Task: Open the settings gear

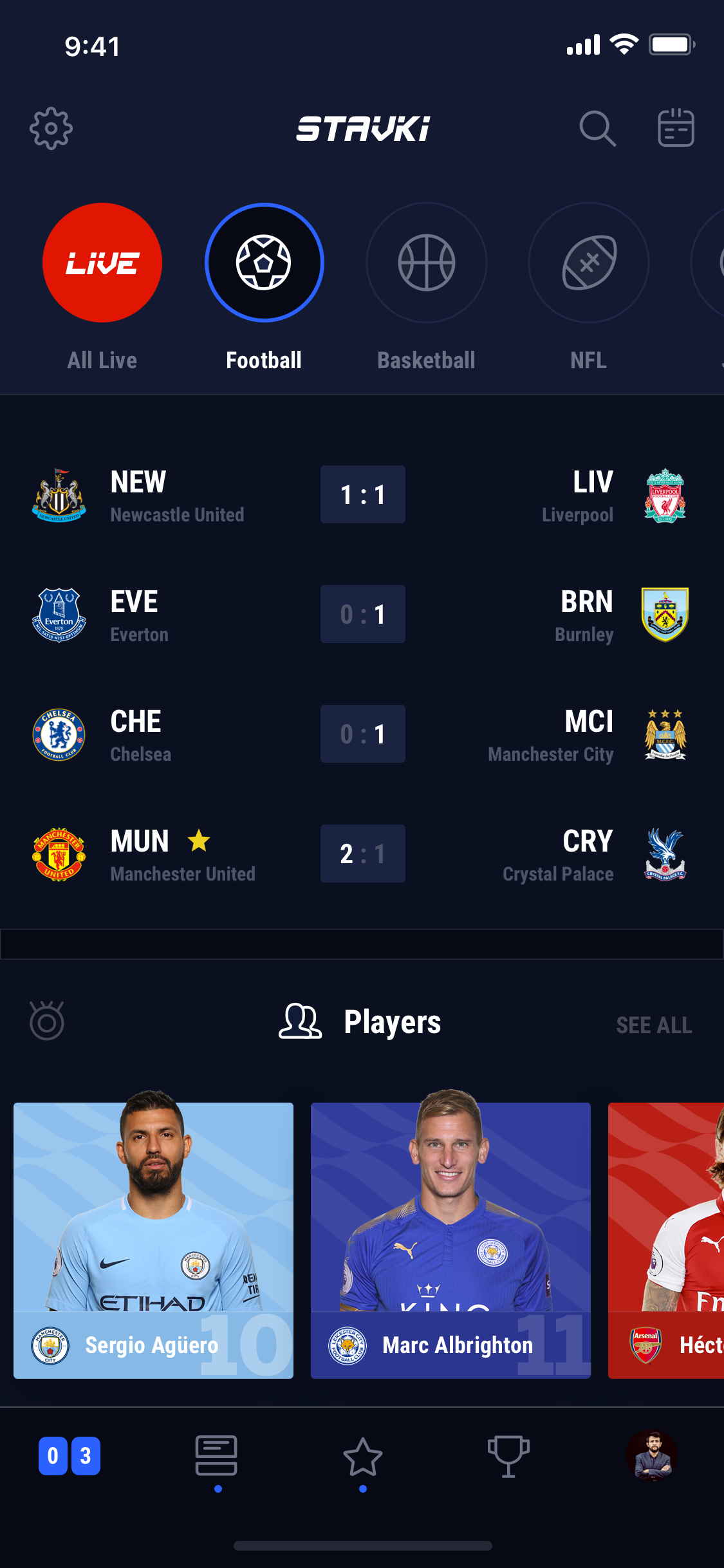Action: [51, 129]
